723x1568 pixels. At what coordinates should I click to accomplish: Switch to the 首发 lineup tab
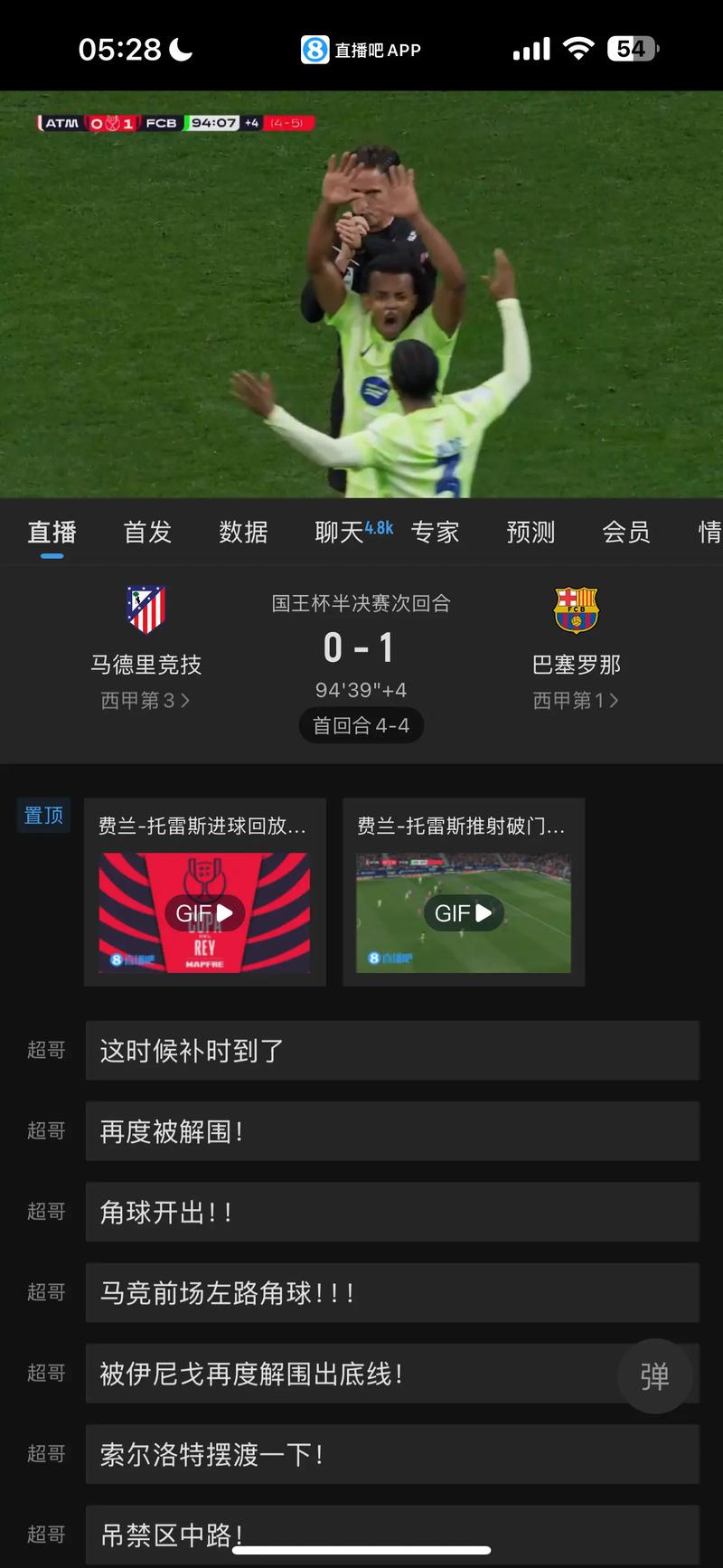coord(147,532)
